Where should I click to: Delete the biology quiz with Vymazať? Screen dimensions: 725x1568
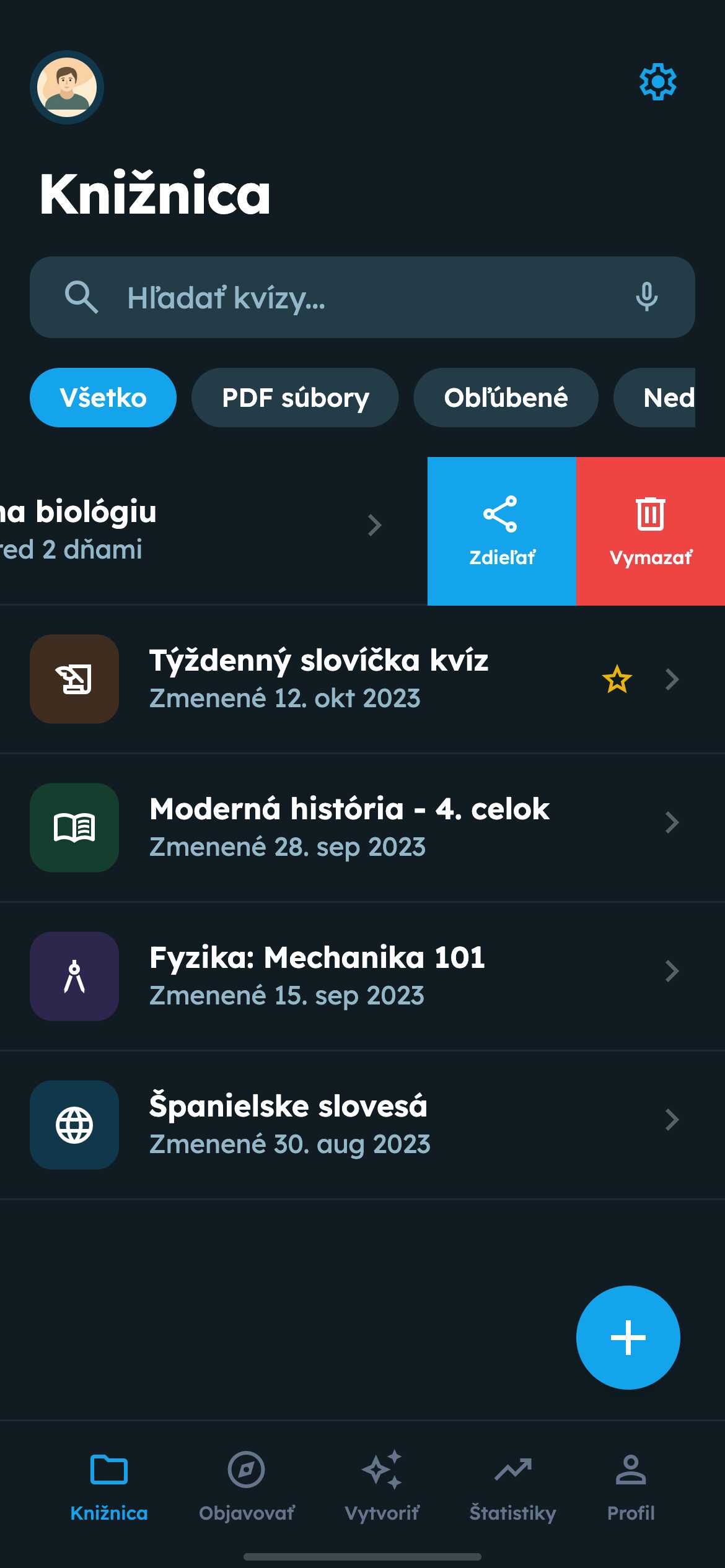[651, 531]
